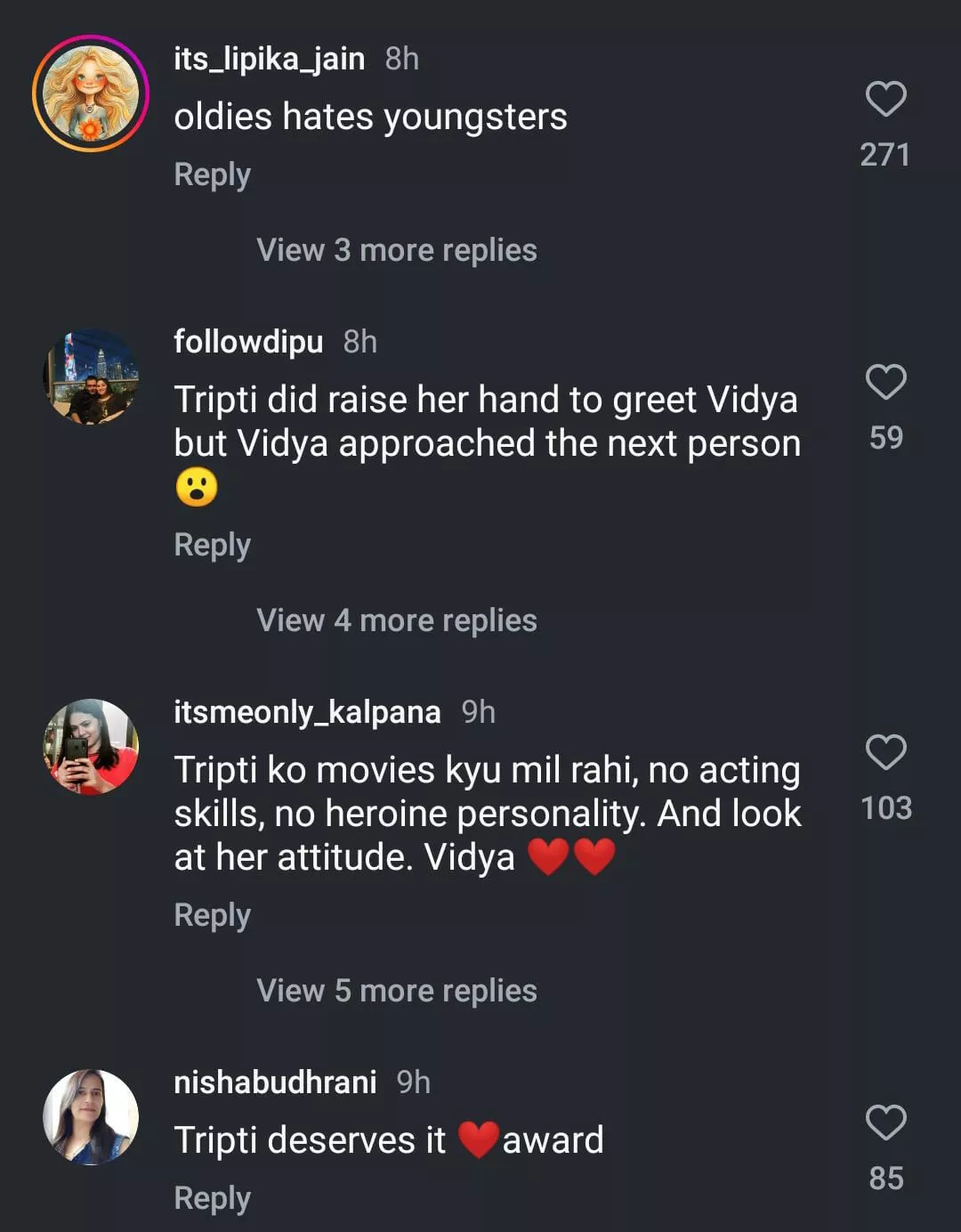
Task: Like its_lipika_jain's comment
Action: click(885, 99)
